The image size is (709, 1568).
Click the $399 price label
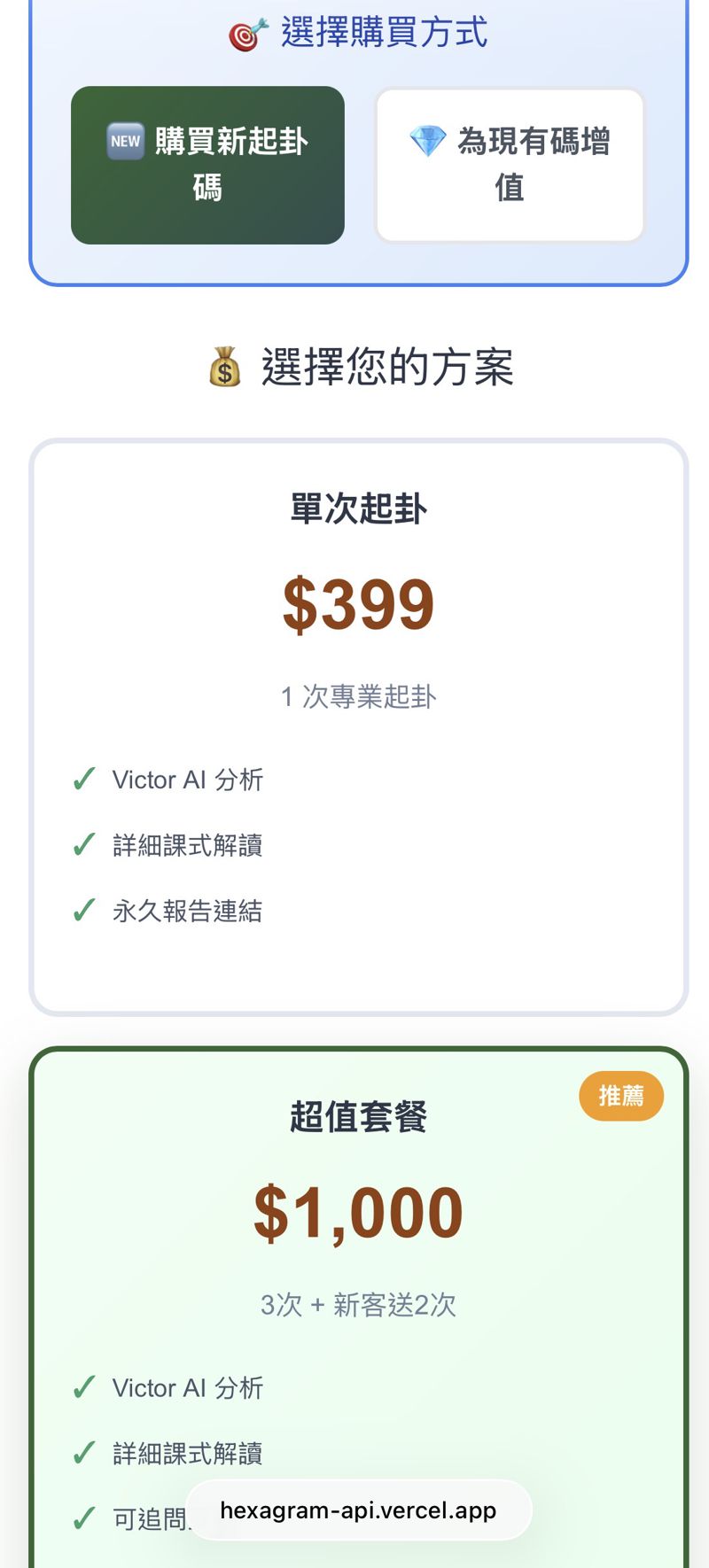tap(358, 603)
